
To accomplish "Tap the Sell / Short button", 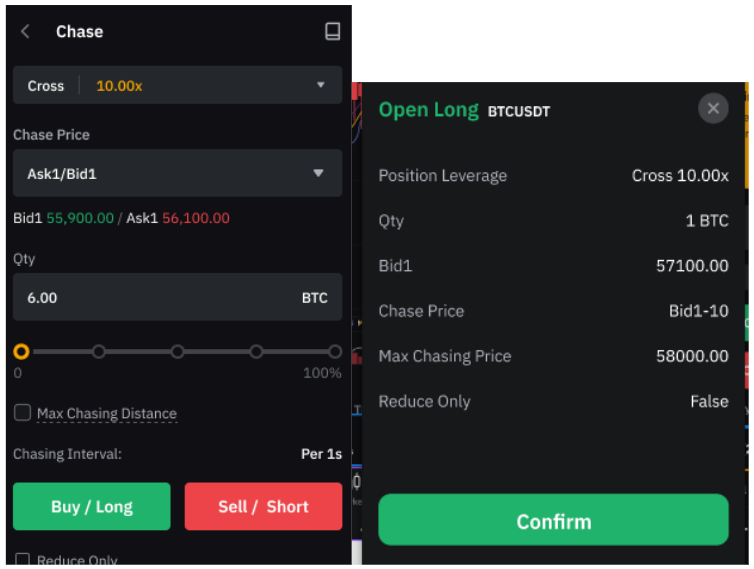I will (263, 507).
